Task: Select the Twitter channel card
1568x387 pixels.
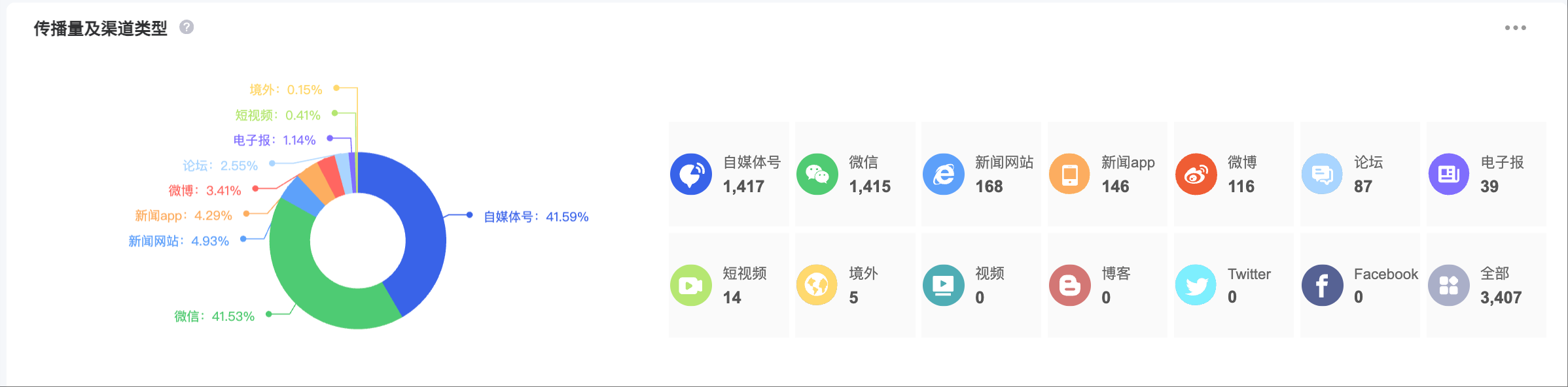Action: tap(1234, 285)
